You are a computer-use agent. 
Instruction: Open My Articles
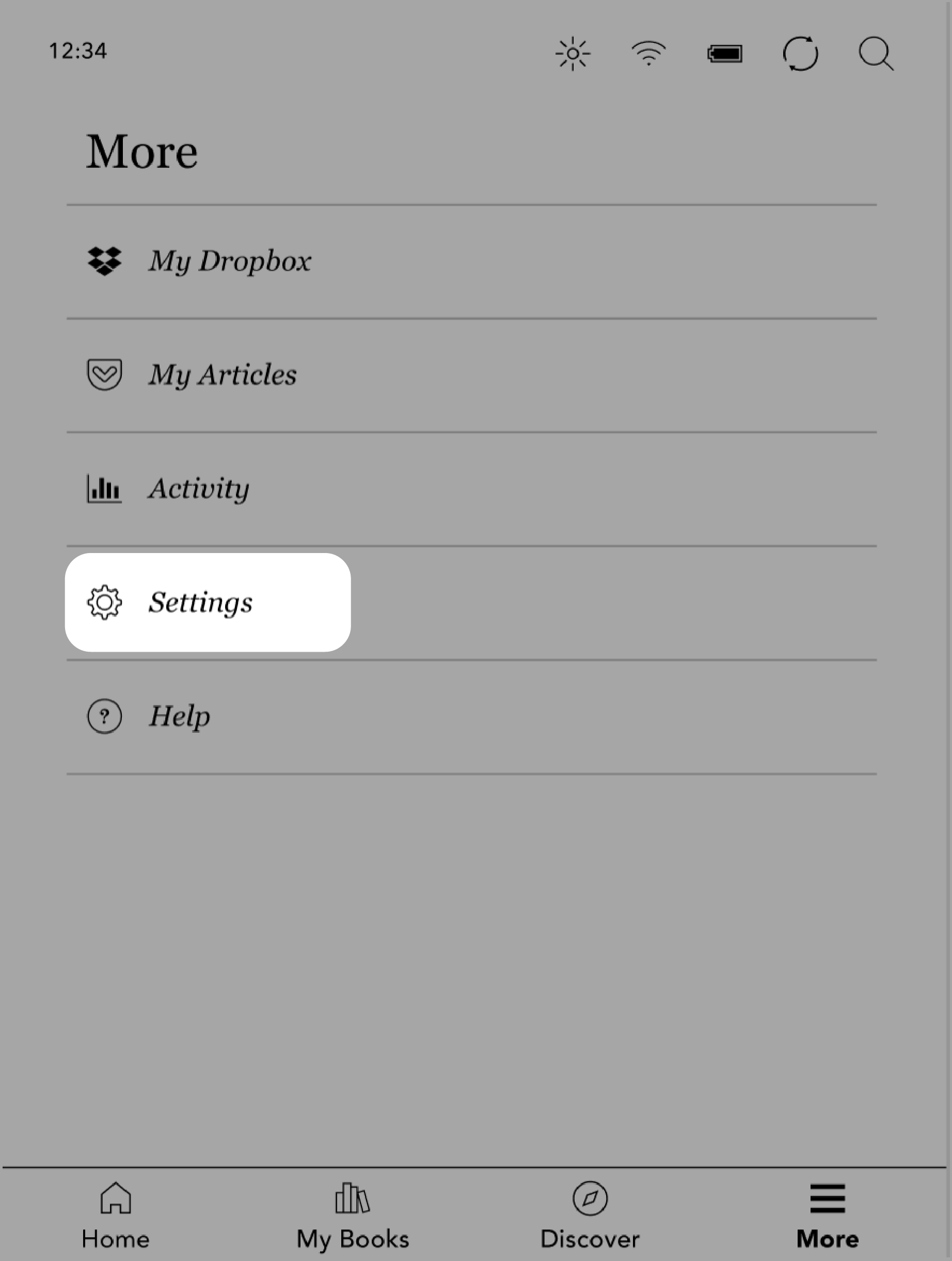pos(223,374)
